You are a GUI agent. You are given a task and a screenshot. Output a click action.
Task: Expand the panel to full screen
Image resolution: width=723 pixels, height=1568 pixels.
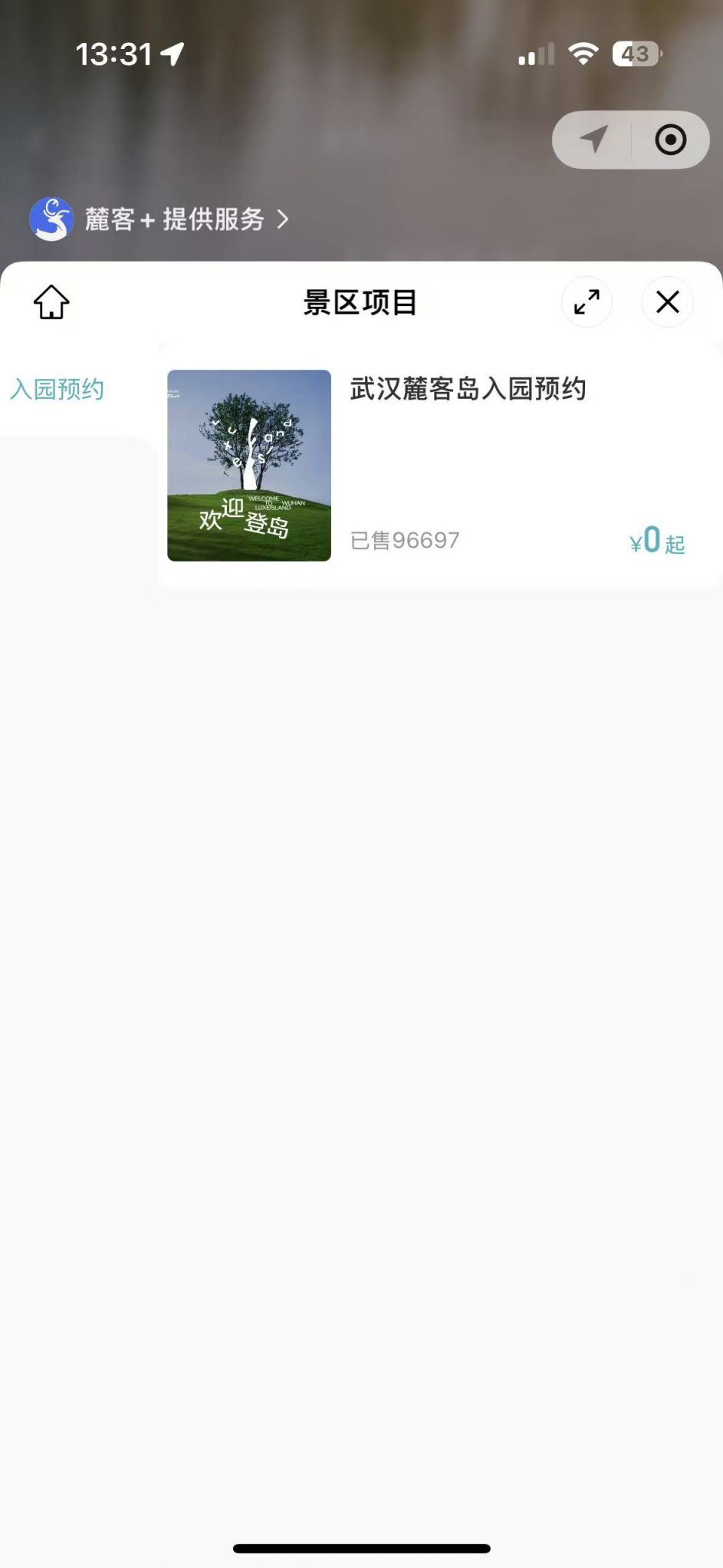click(587, 301)
